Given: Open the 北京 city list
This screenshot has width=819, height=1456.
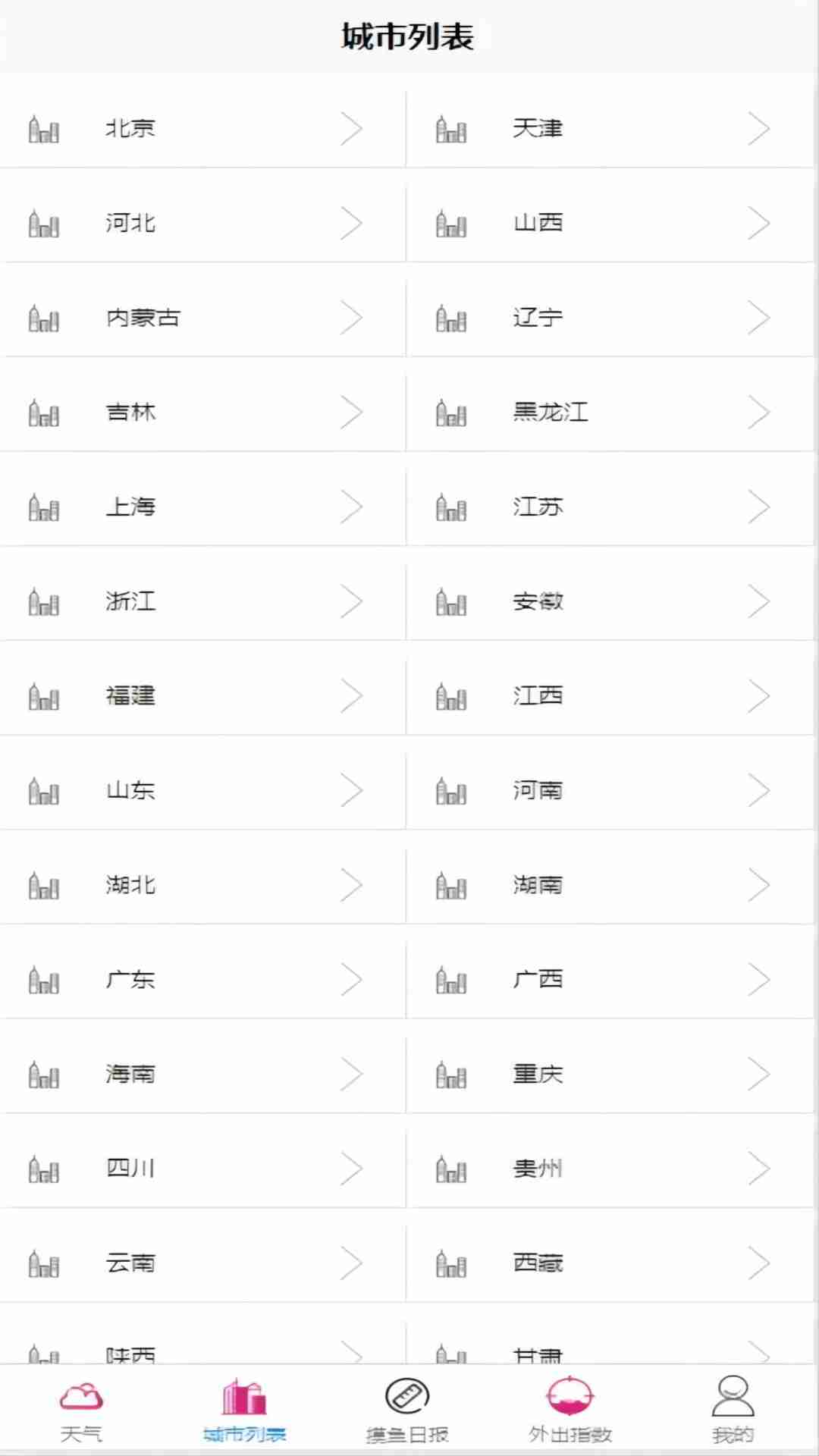Looking at the screenshot, I should pos(203,128).
